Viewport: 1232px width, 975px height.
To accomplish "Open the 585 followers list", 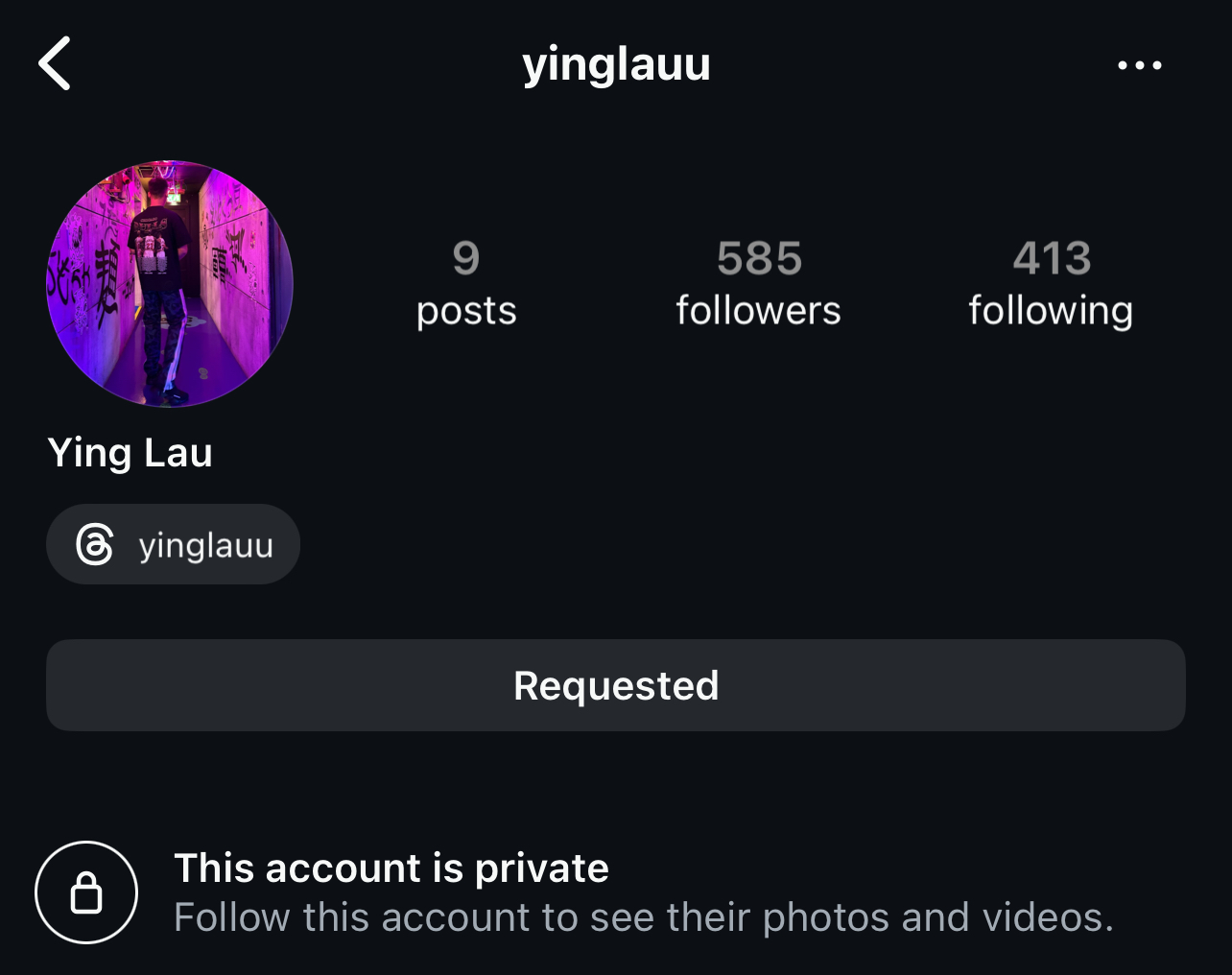I will [x=758, y=283].
